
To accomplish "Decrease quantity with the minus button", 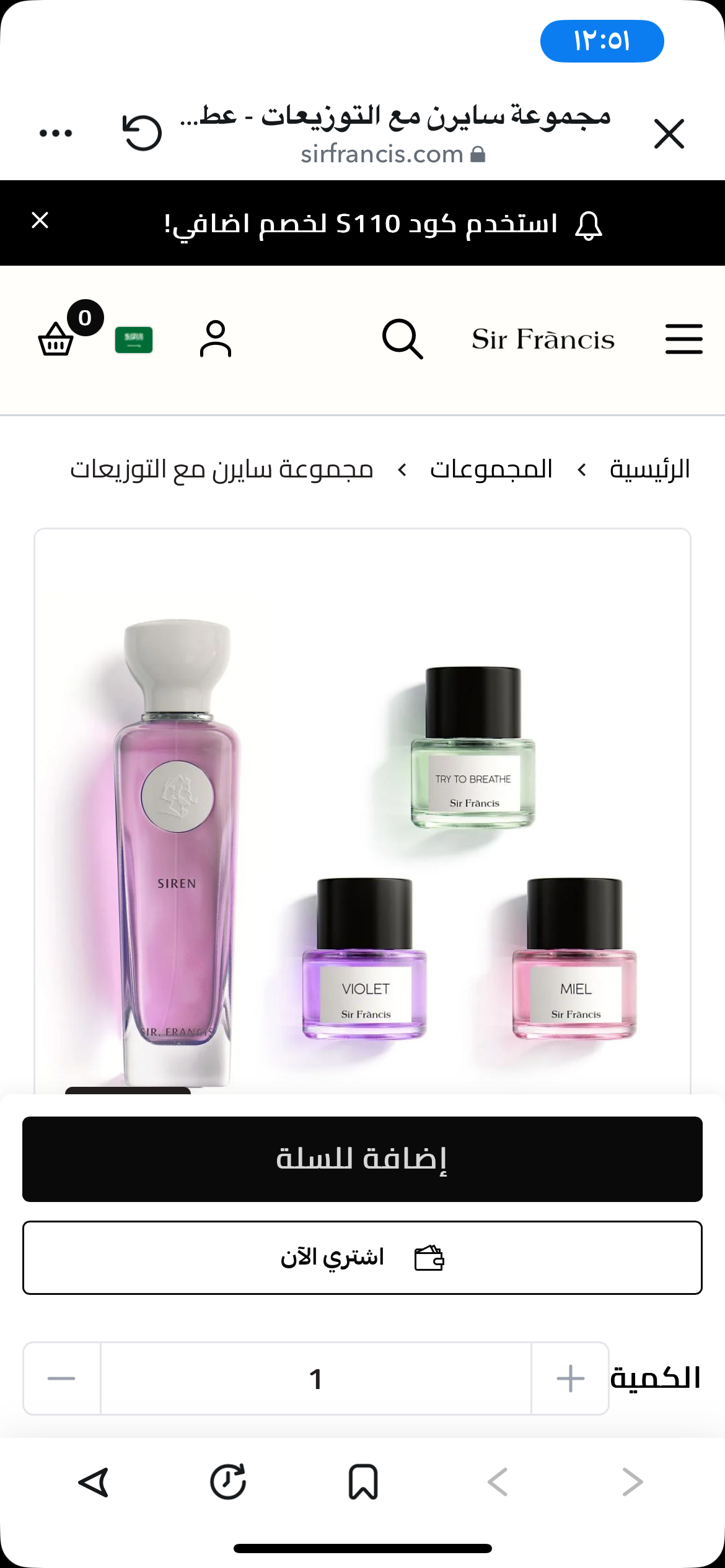I will click(61, 1379).
